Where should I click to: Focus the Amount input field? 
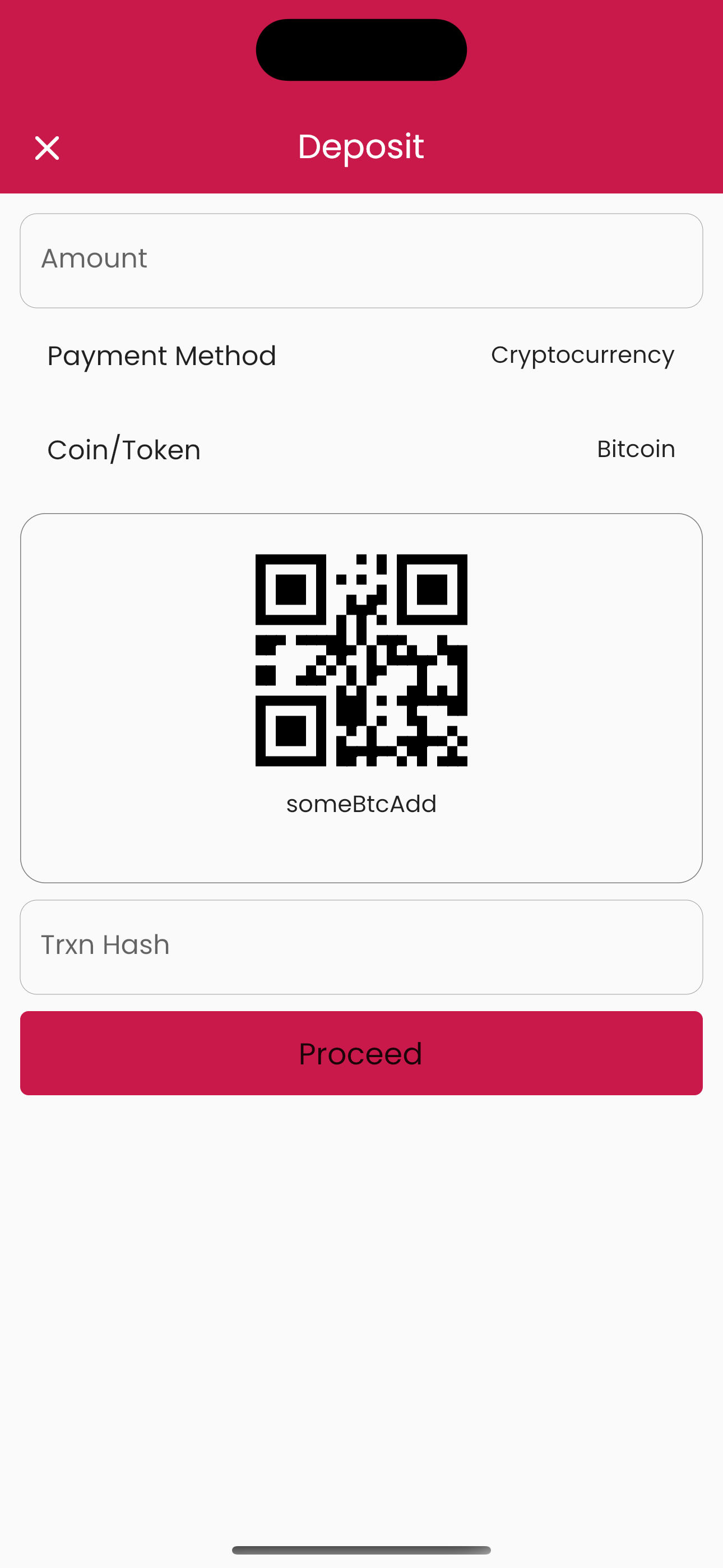coord(361,261)
